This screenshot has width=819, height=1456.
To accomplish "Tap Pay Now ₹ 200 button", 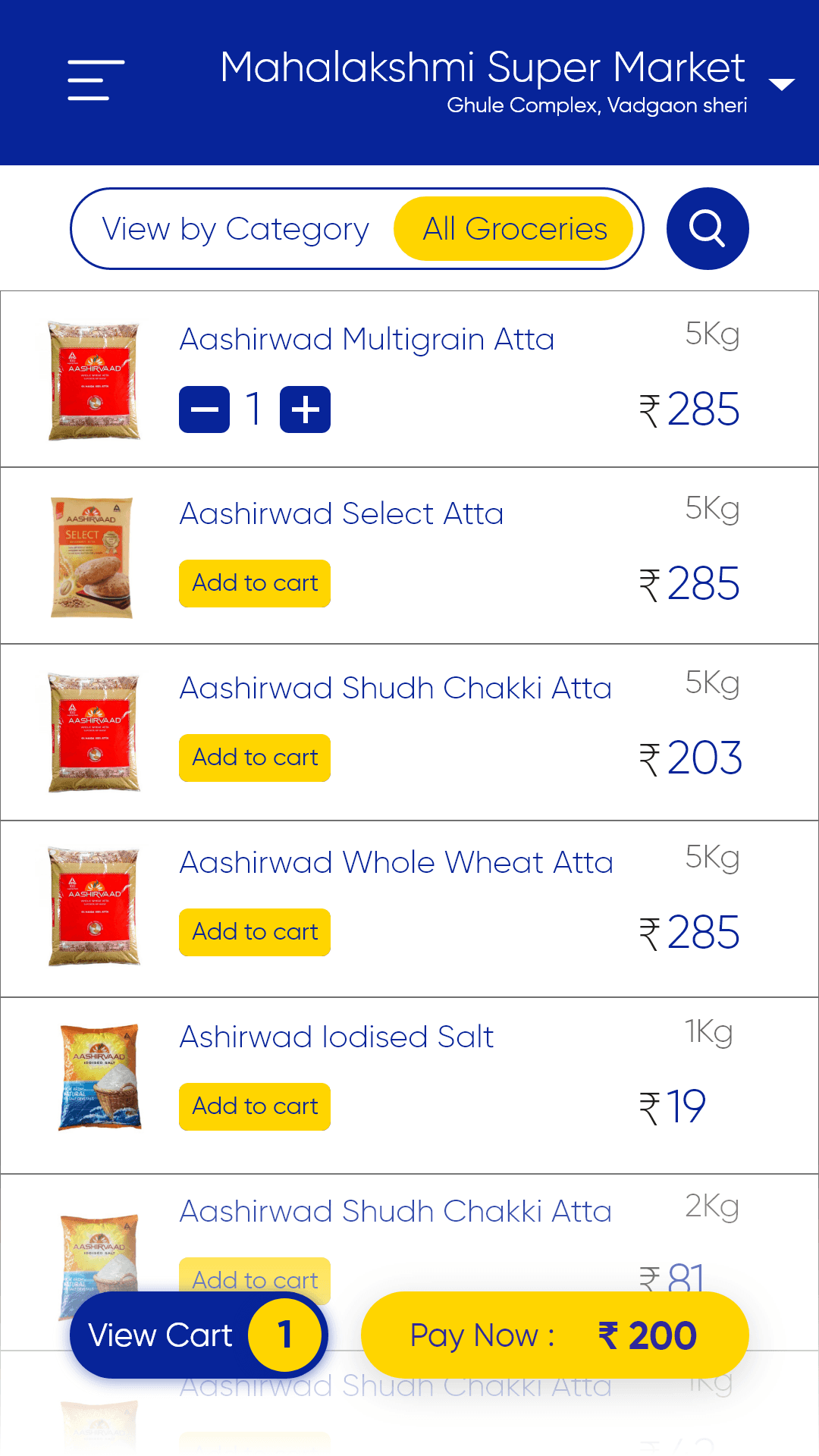I will pyautogui.click(x=554, y=1335).
